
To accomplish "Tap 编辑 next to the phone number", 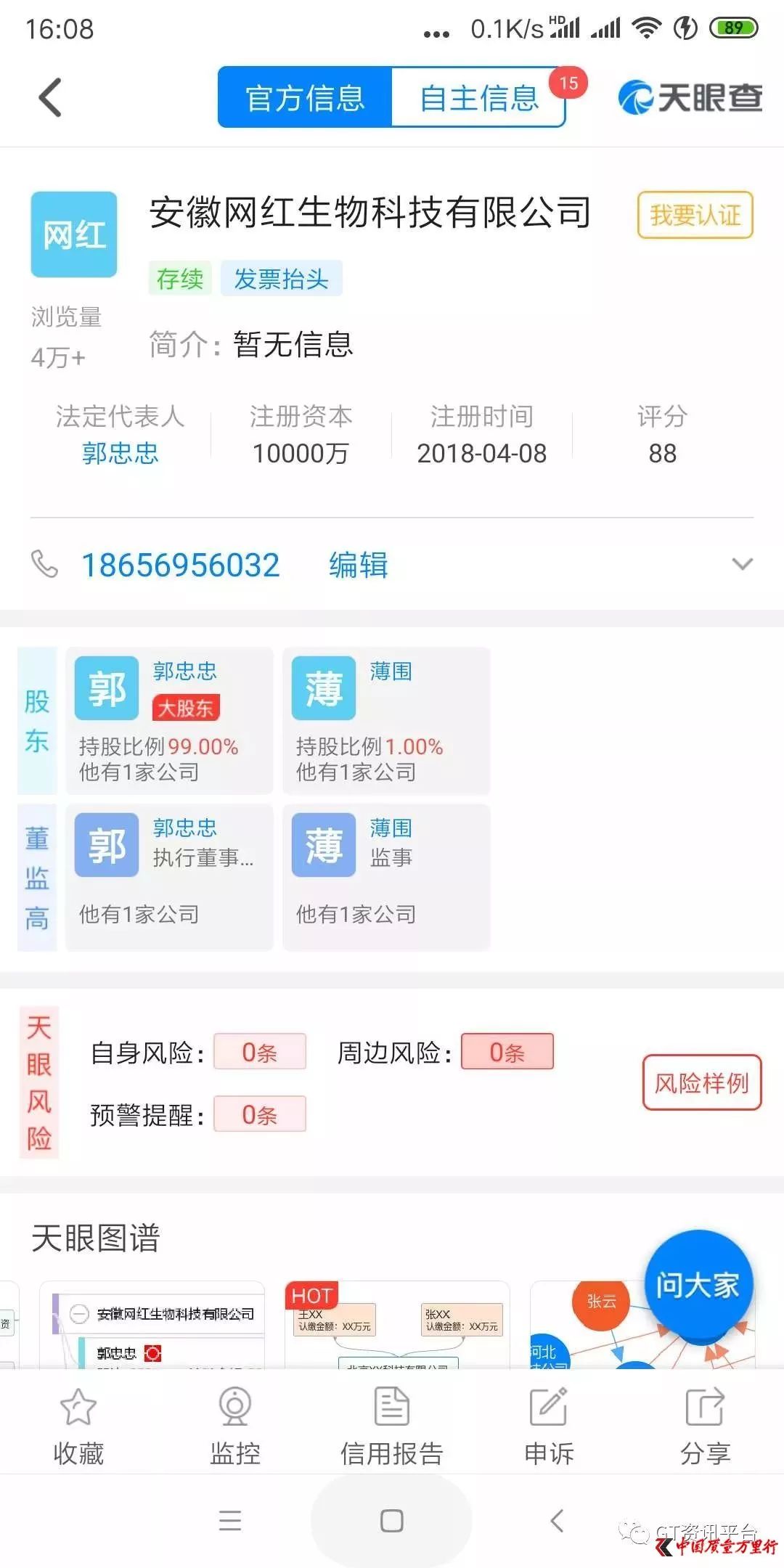I will pos(359,565).
